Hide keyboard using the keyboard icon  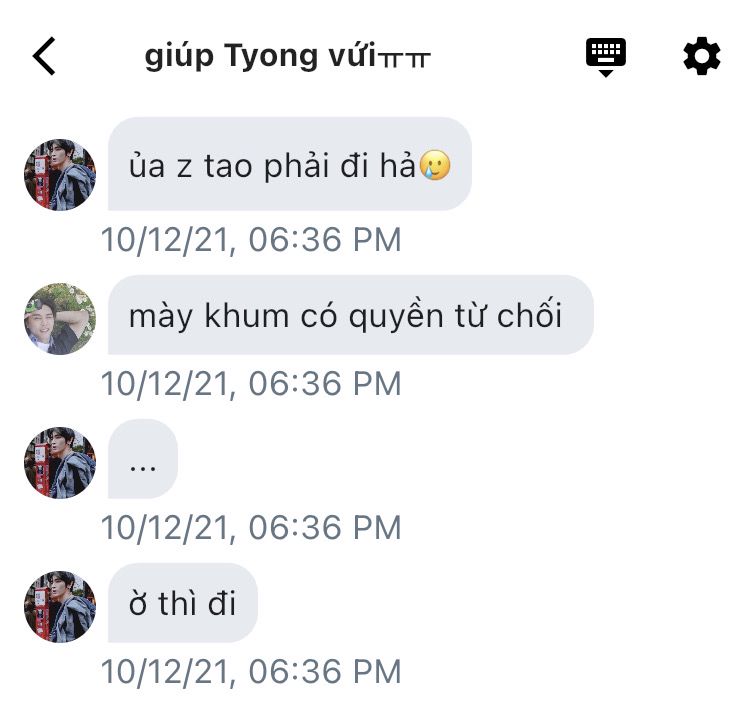(606, 57)
